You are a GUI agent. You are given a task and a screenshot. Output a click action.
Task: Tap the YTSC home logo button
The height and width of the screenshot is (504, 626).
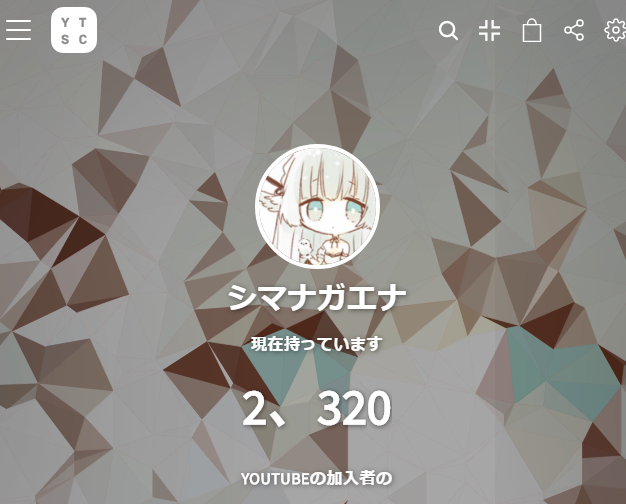74,30
